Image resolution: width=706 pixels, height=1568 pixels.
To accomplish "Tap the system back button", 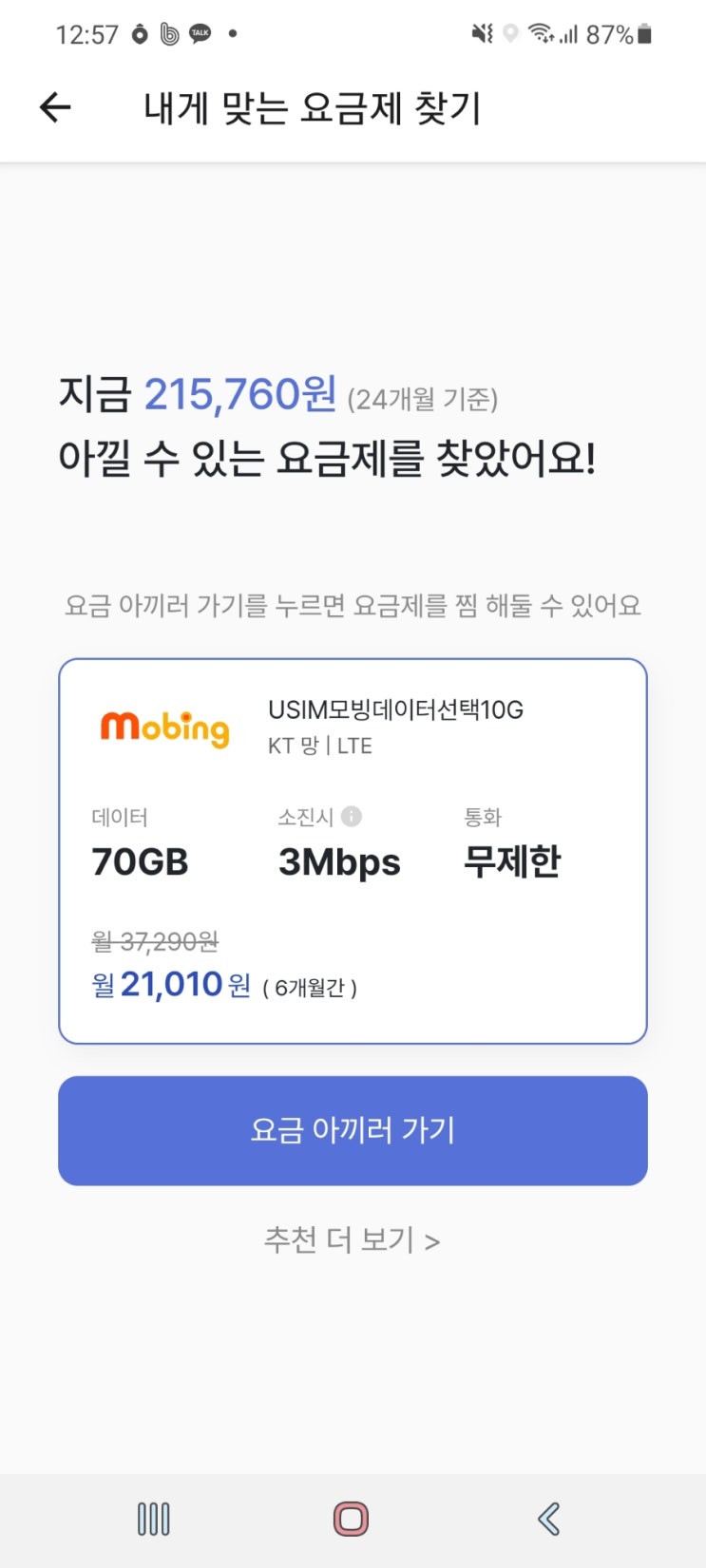I will click(x=548, y=1519).
